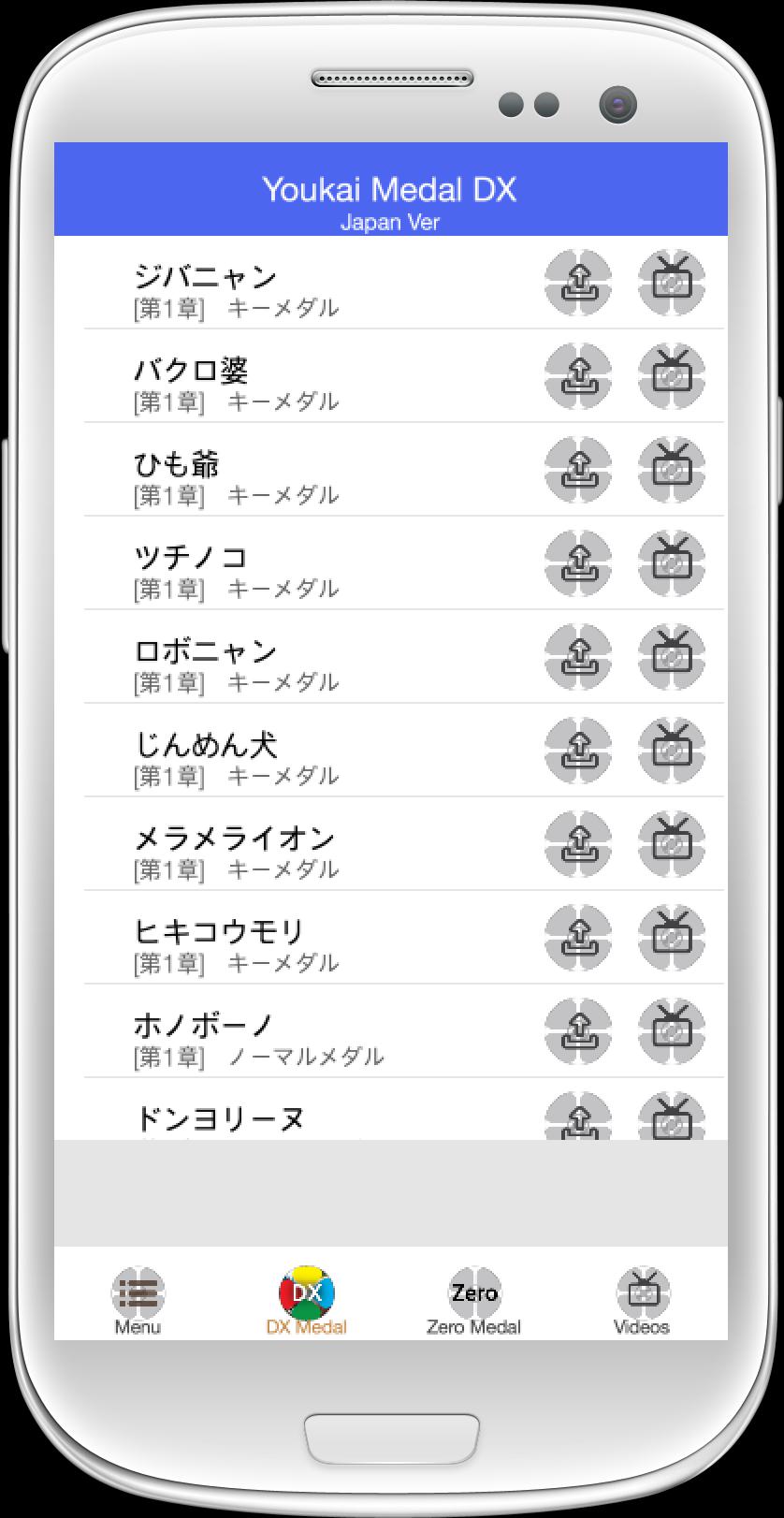The width and height of the screenshot is (784, 1518).
Task: Tap the upload icon for ヒキコウモリ
Action: point(578,937)
